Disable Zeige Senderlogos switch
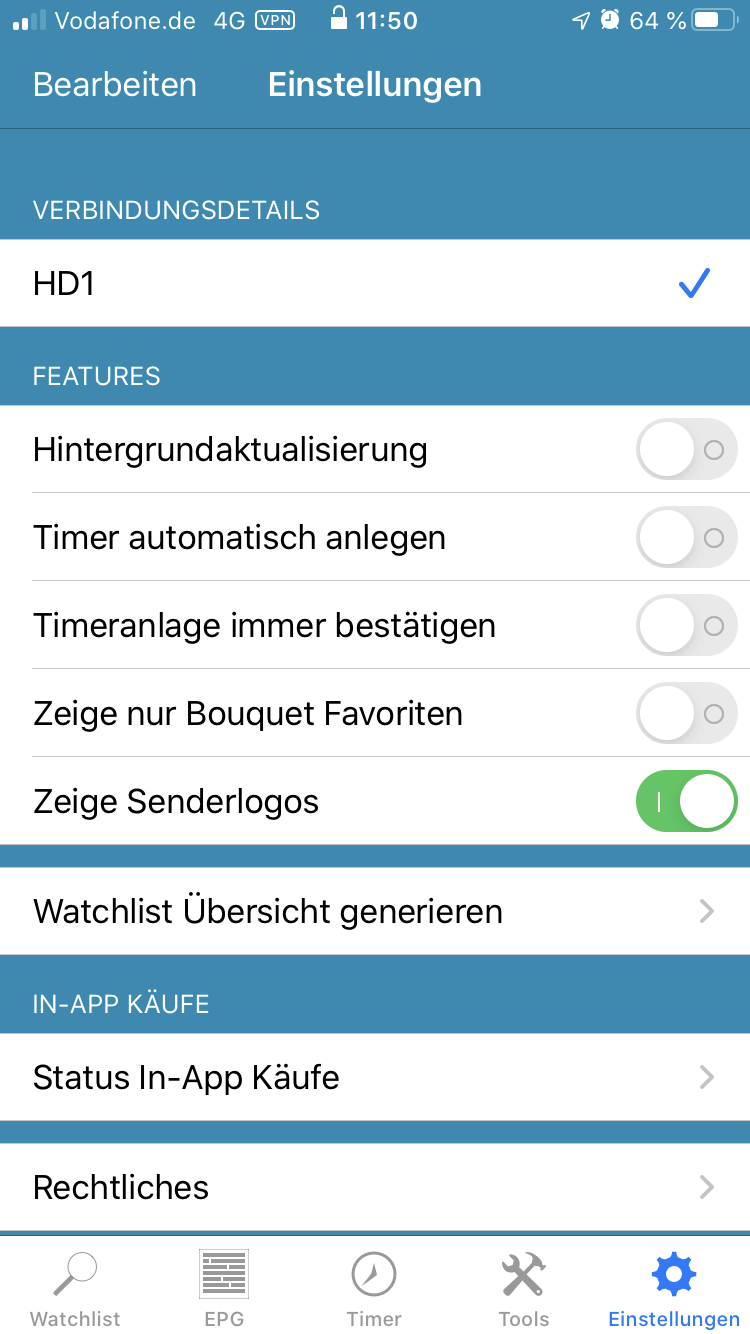Viewport: 750px width, 1334px height. 686,802
